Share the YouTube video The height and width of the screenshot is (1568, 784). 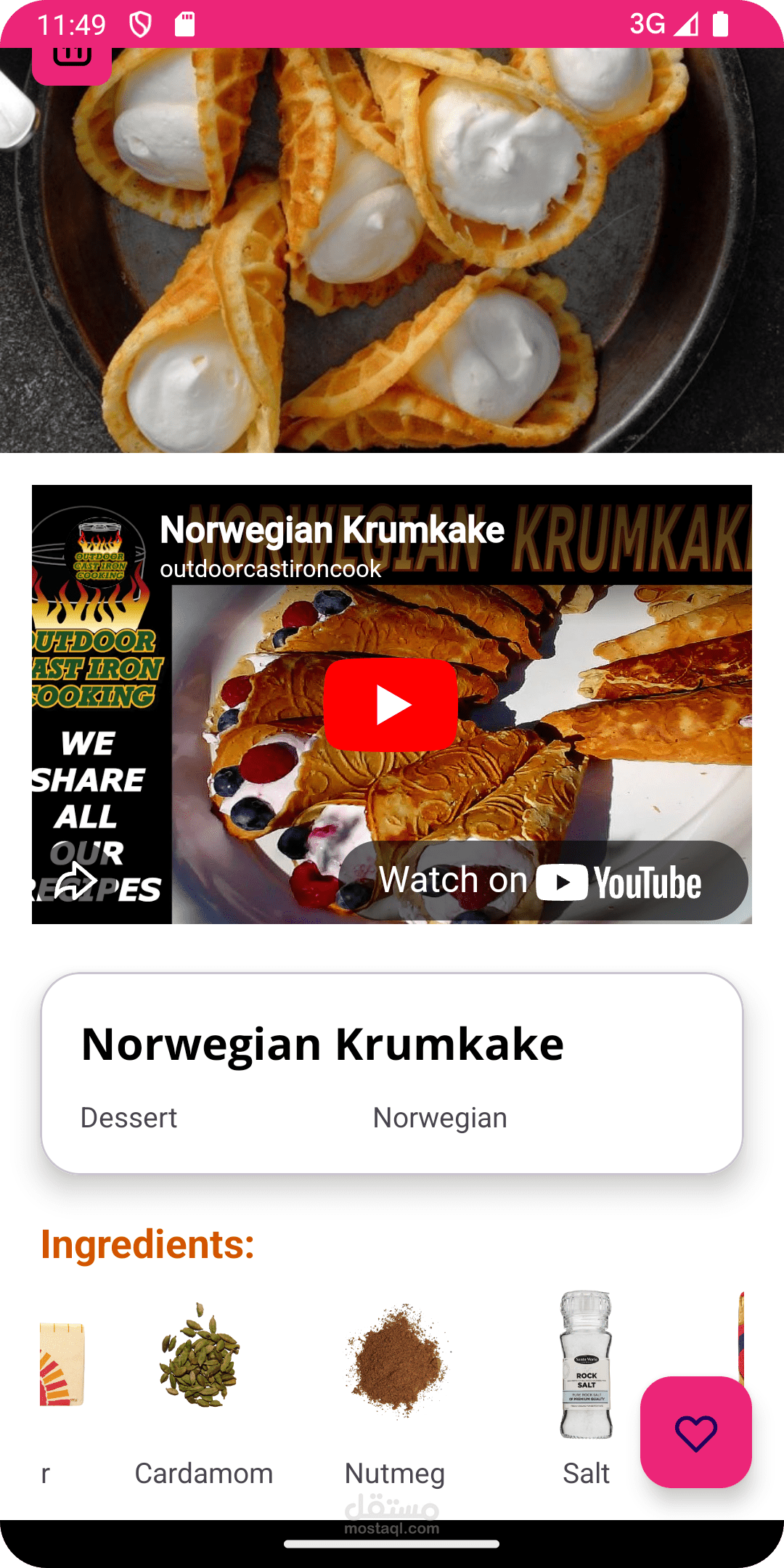click(x=75, y=882)
